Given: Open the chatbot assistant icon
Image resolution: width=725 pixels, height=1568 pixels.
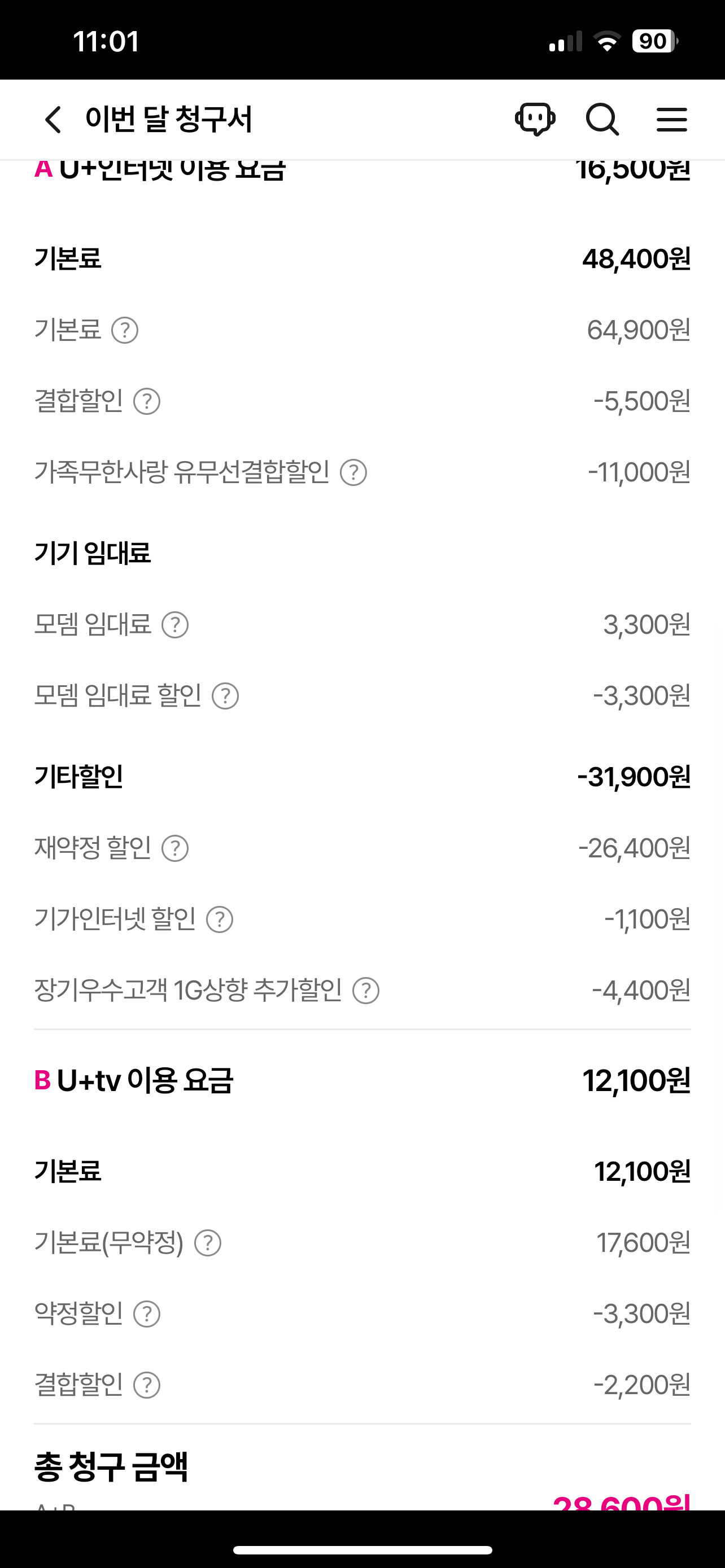Looking at the screenshot, I should 535,119.
